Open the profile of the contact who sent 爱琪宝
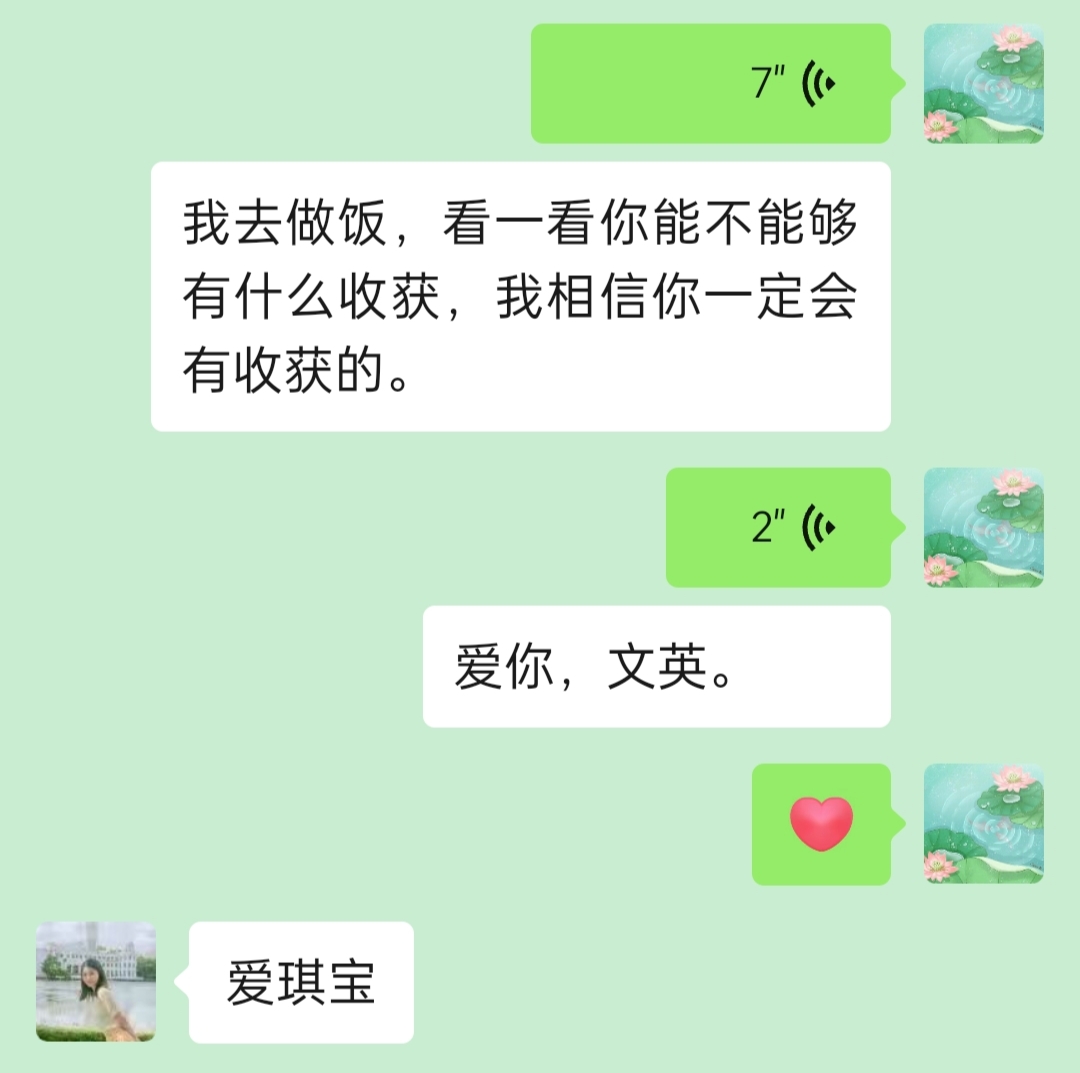Viewport: 1080px width, 1073px height. click(x=96, y=981)
